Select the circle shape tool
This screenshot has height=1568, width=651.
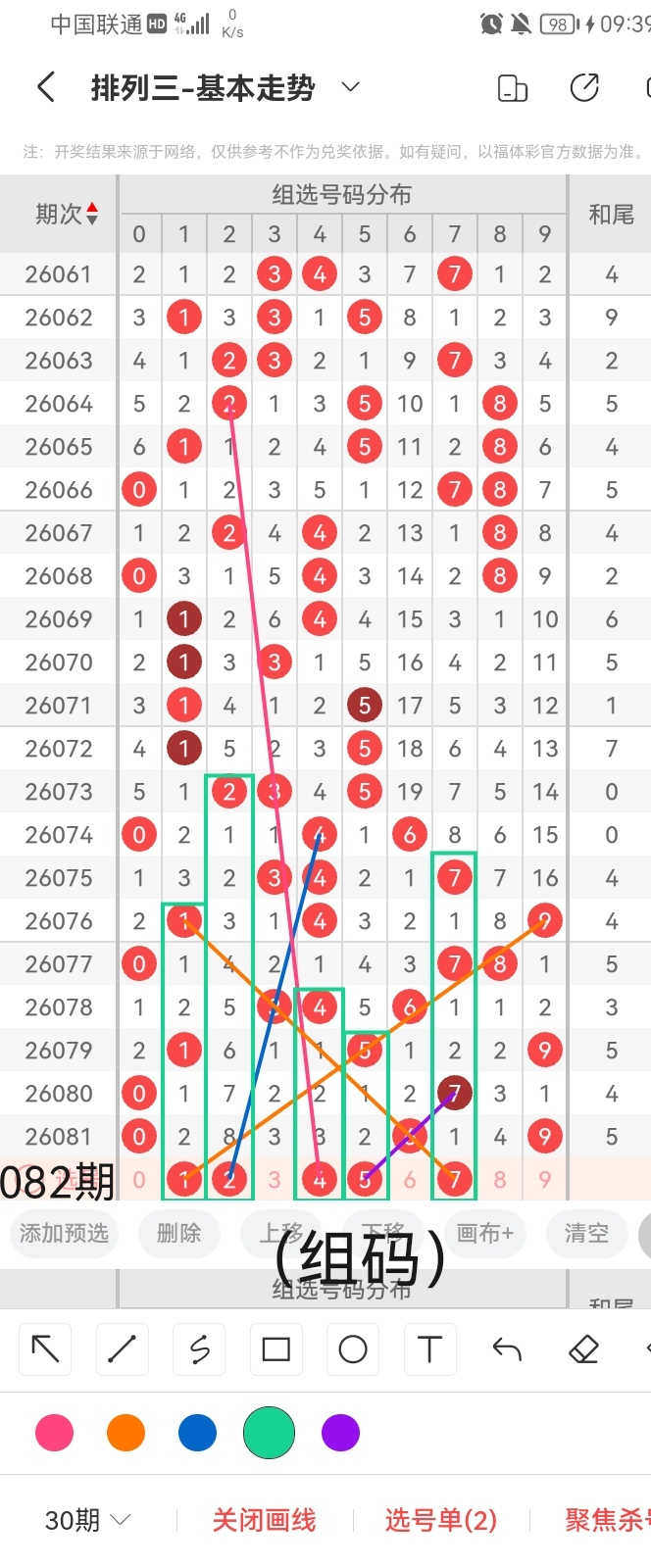(353, 1349)
